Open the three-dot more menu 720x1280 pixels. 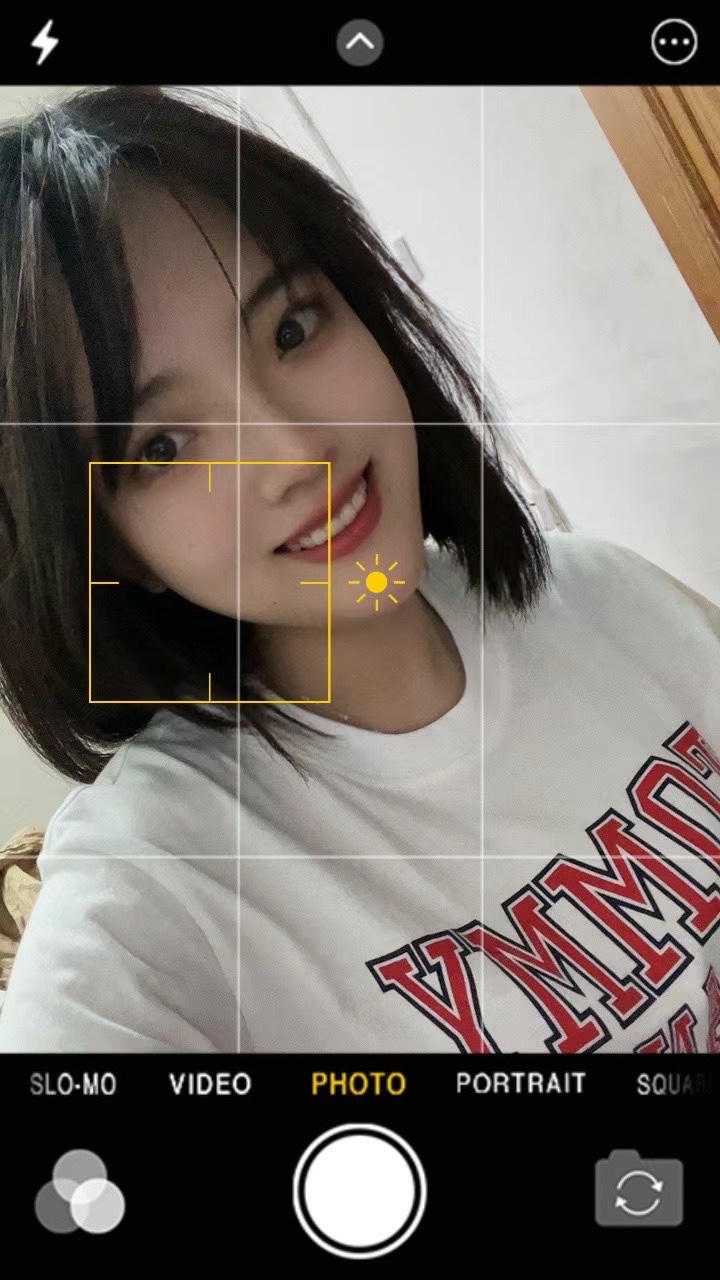[x=674, y=43]
